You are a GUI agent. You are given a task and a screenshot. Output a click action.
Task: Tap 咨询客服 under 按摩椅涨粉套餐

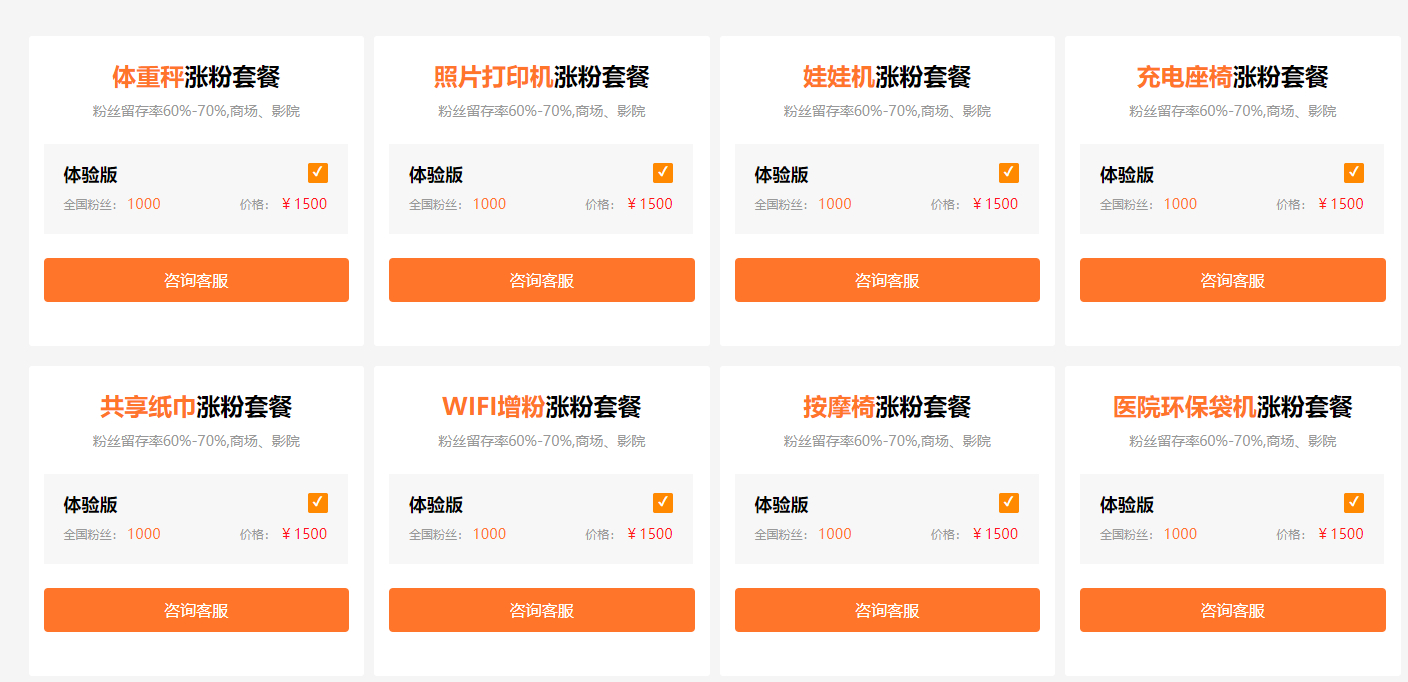pyautogui.click(x=887, y=610)
